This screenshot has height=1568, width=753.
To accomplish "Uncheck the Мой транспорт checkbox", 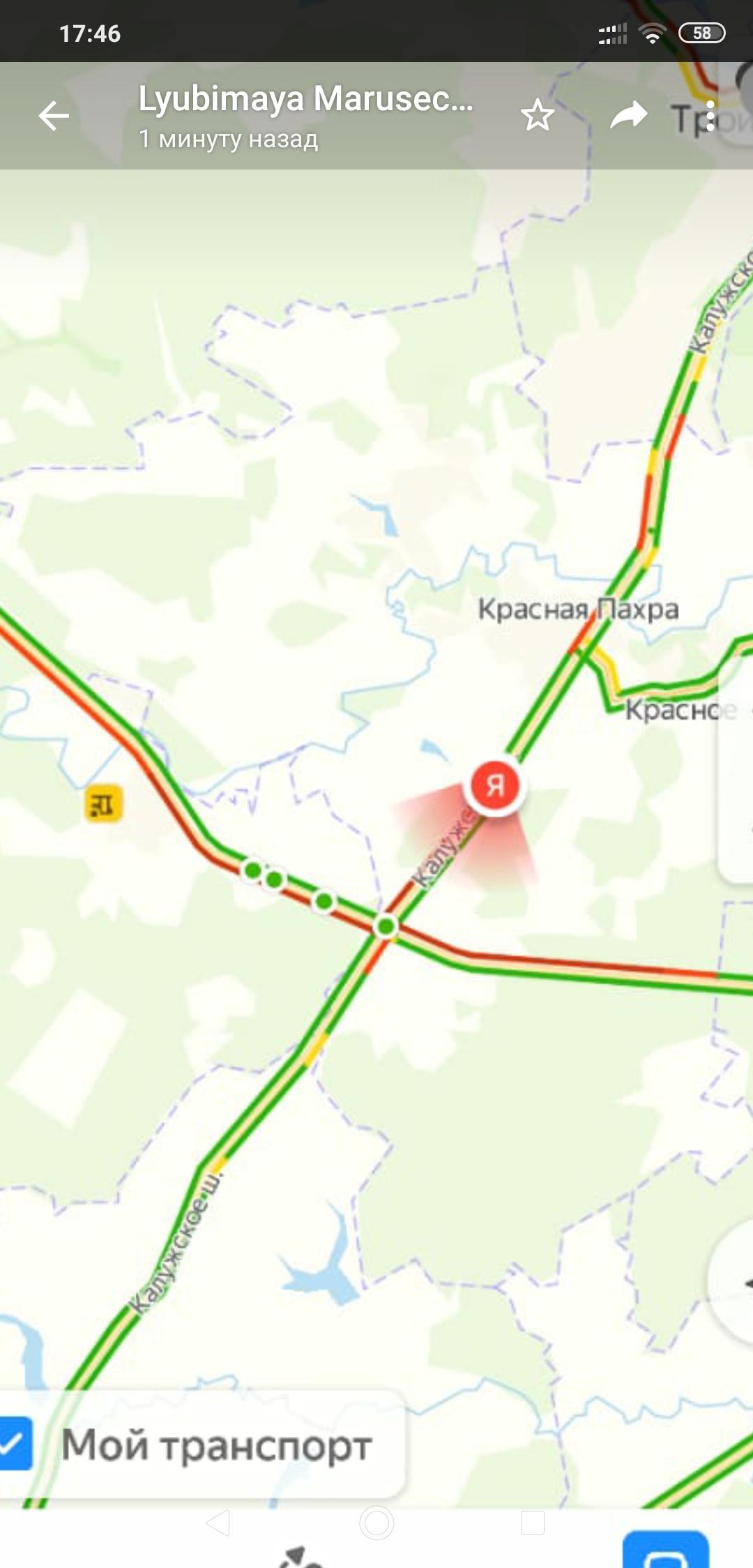I will click(x=14, y=1443).
